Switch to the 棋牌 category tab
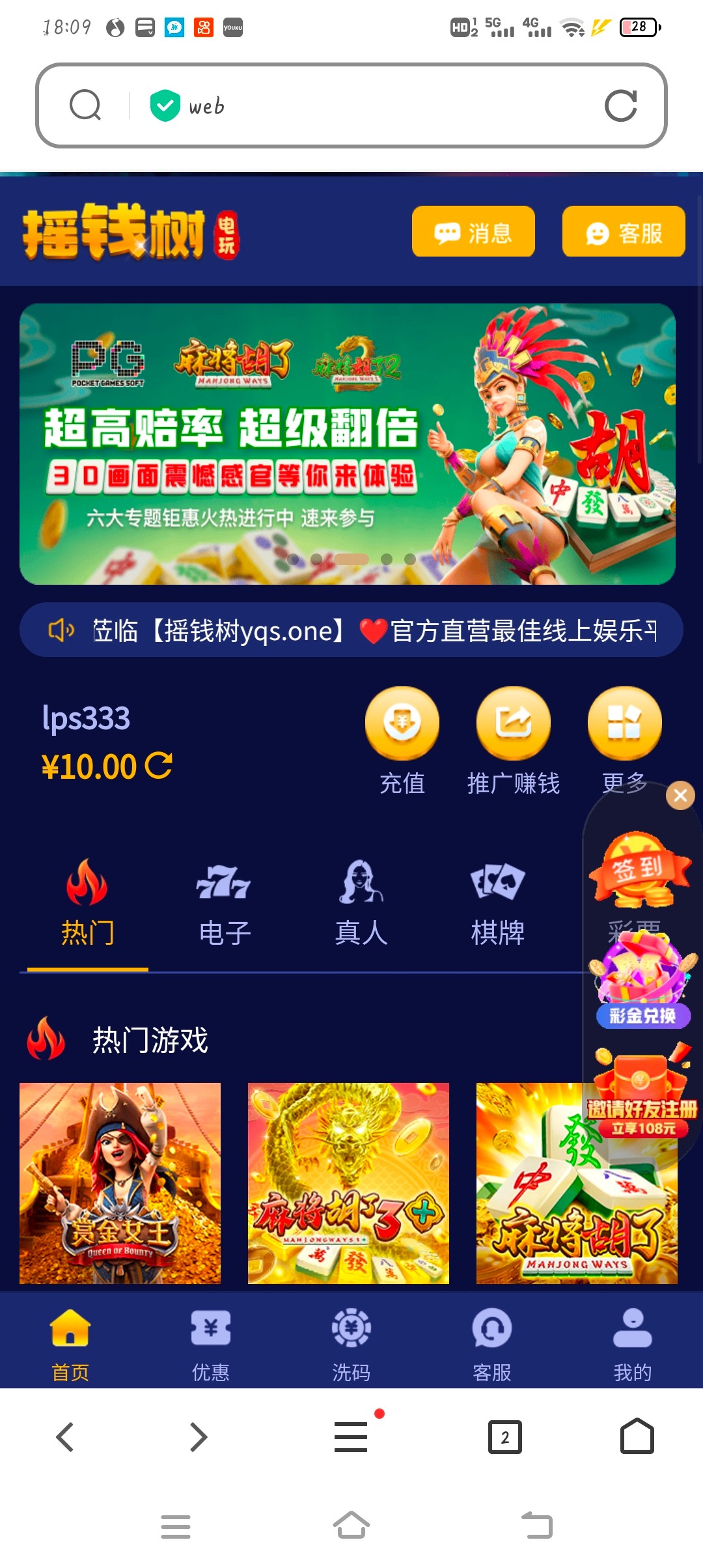703x1568 pixels. (497, 904)
